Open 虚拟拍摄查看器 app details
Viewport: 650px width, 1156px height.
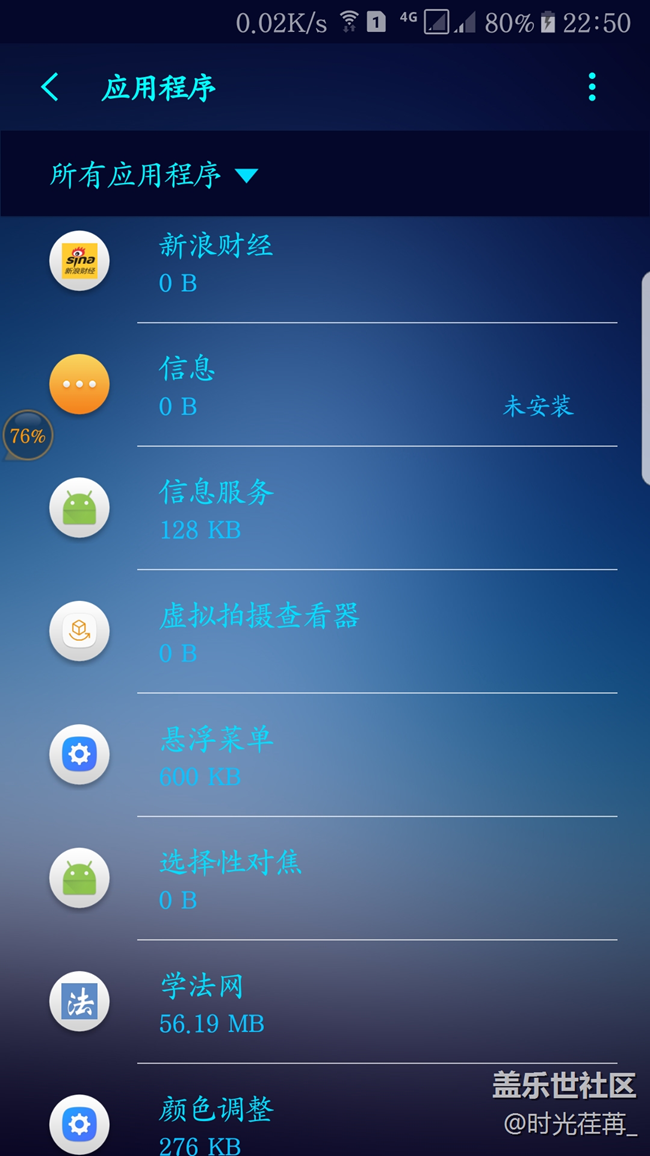click(330, 632)
